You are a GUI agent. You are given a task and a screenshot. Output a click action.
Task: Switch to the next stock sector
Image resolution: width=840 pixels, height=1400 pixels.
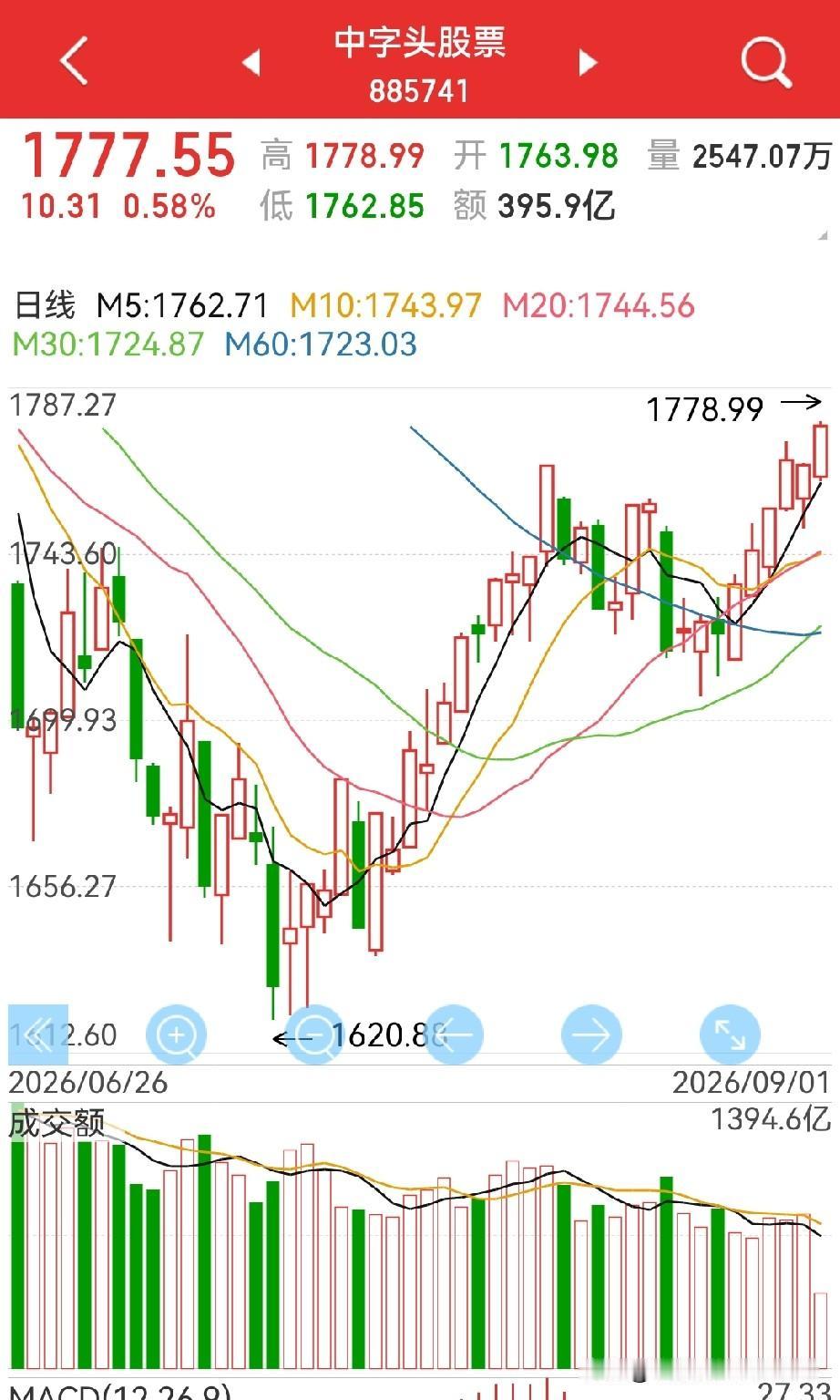pyautogui.click(x=588, y=62)
